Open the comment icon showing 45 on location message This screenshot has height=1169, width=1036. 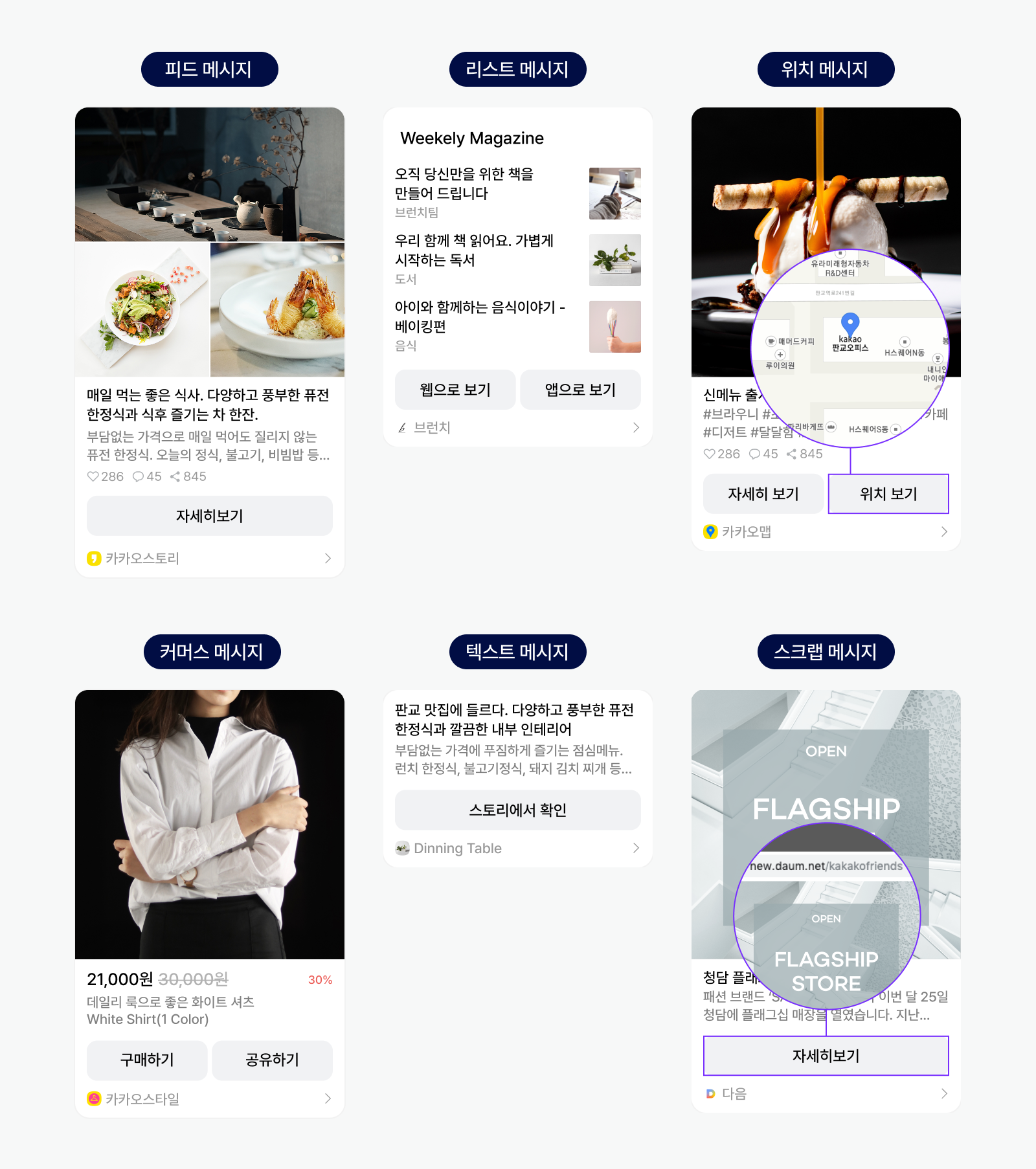coord(754,454)
